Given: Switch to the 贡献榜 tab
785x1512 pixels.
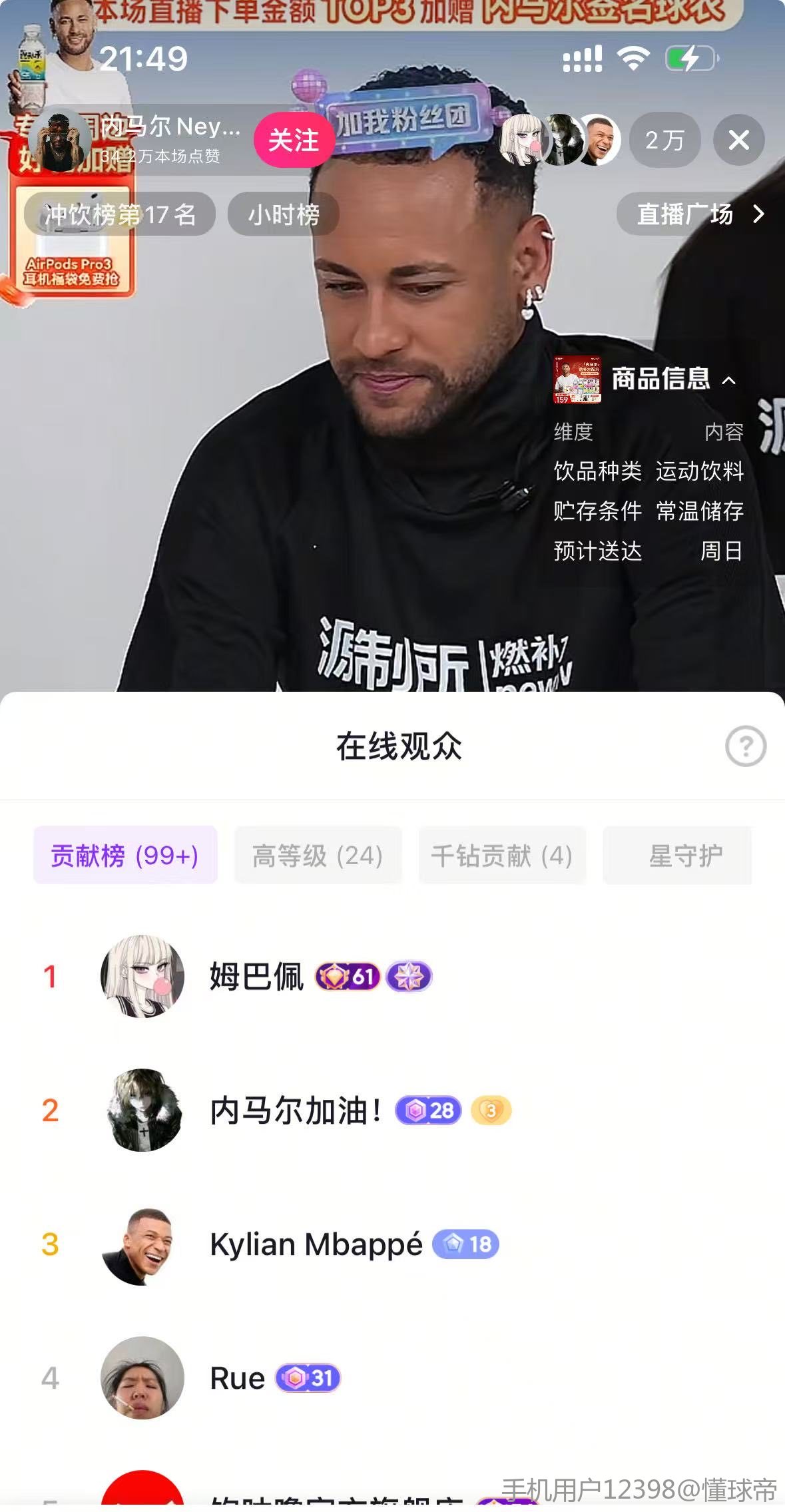Looking at the screenshot, I should [x=125, y=855].
